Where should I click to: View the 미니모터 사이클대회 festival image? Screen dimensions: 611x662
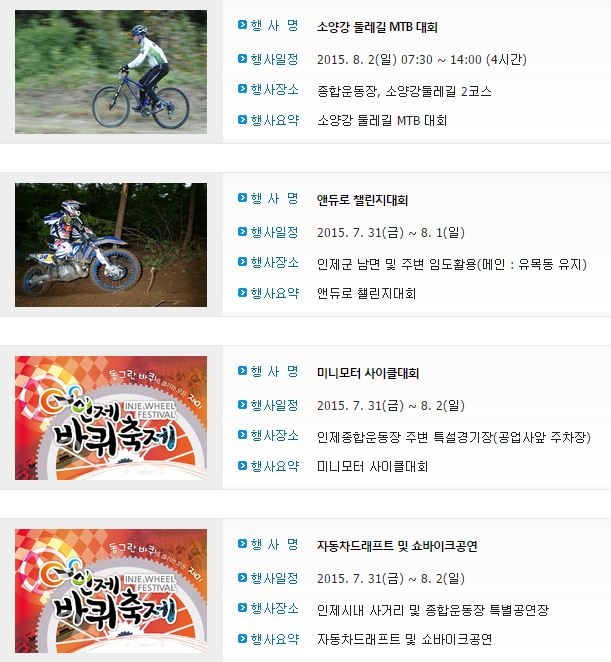point(111,418)
